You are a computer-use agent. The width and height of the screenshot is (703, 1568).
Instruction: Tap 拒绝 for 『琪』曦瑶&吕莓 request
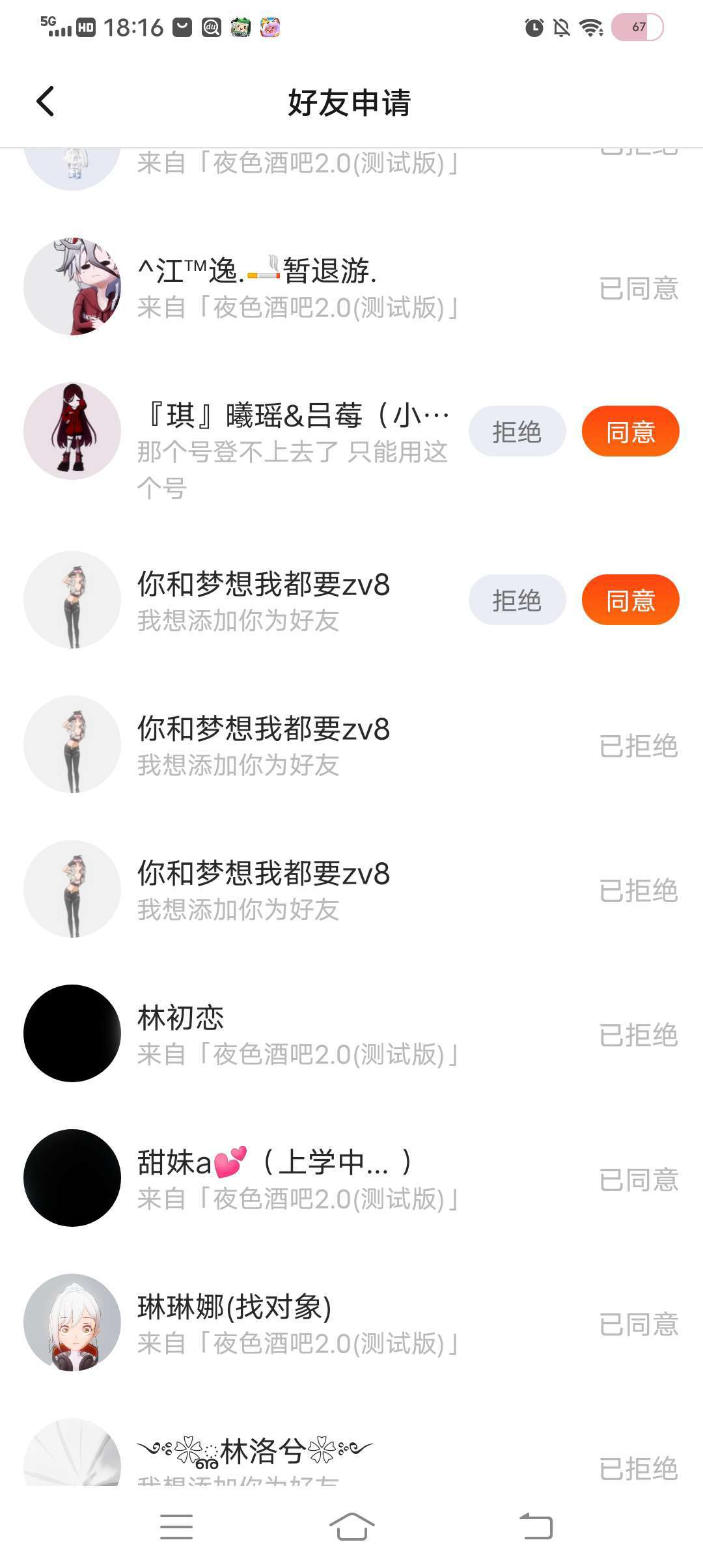point(517,432)
